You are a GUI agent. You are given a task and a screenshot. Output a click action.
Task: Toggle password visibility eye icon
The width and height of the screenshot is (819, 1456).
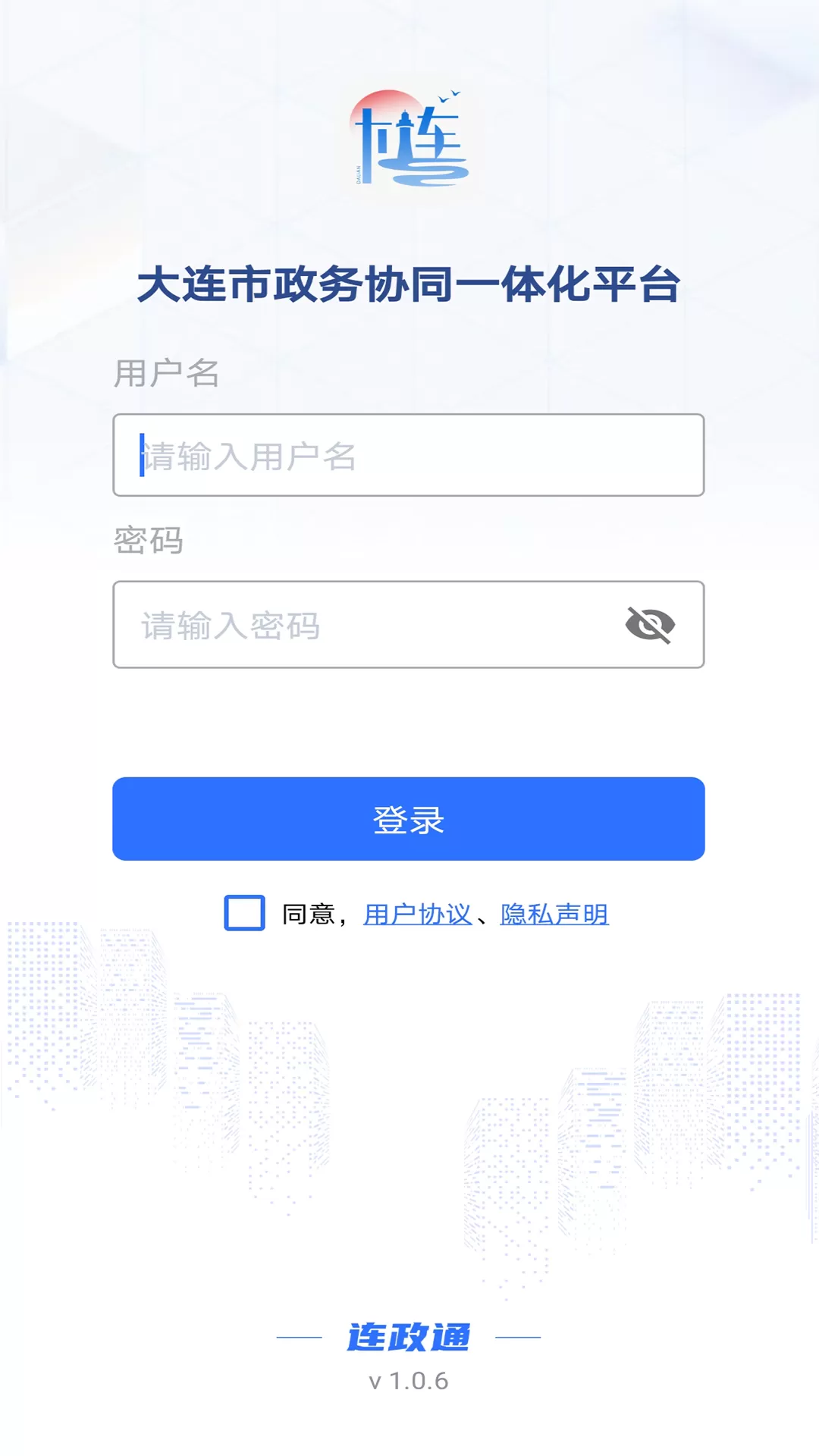click(650, 626)
